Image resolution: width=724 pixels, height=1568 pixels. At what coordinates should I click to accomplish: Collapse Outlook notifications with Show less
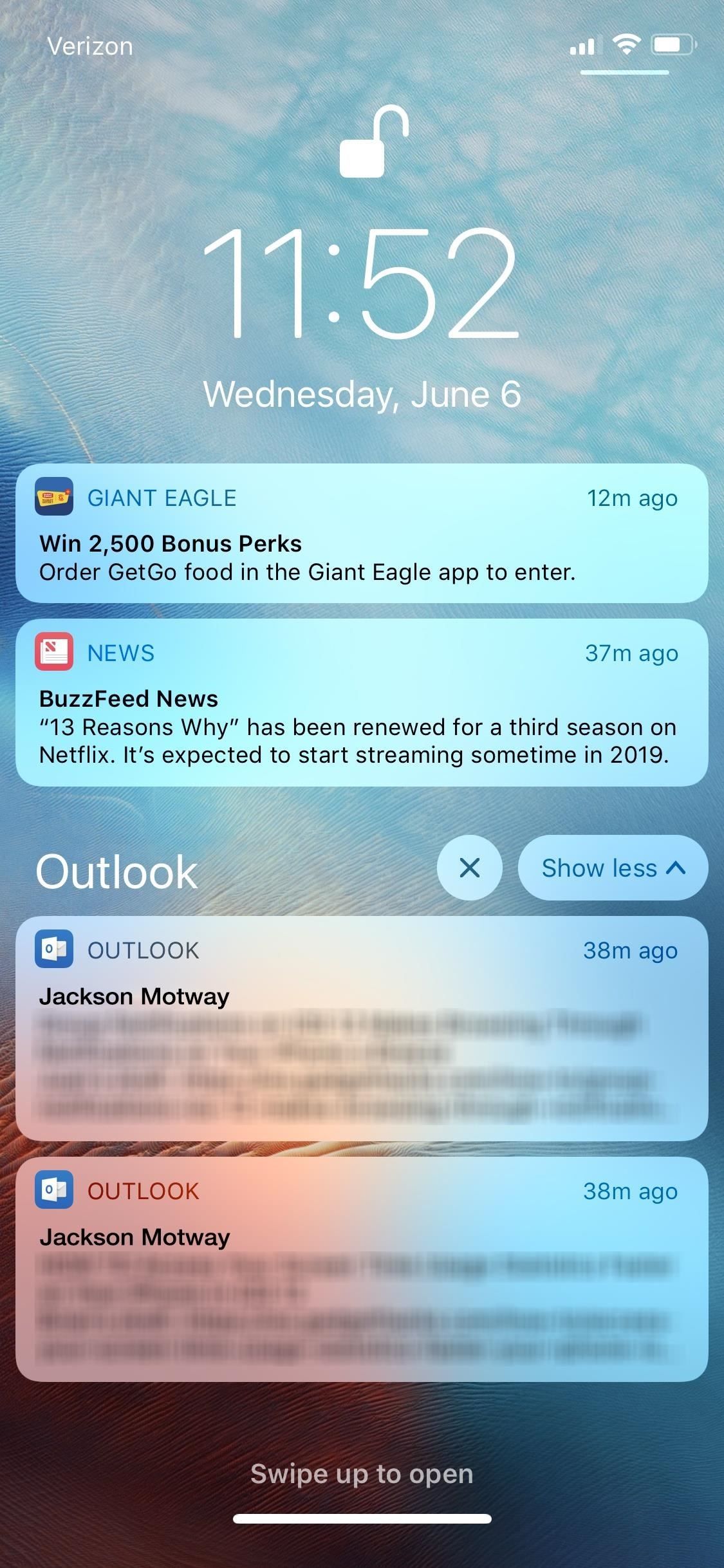click(613, 868)
